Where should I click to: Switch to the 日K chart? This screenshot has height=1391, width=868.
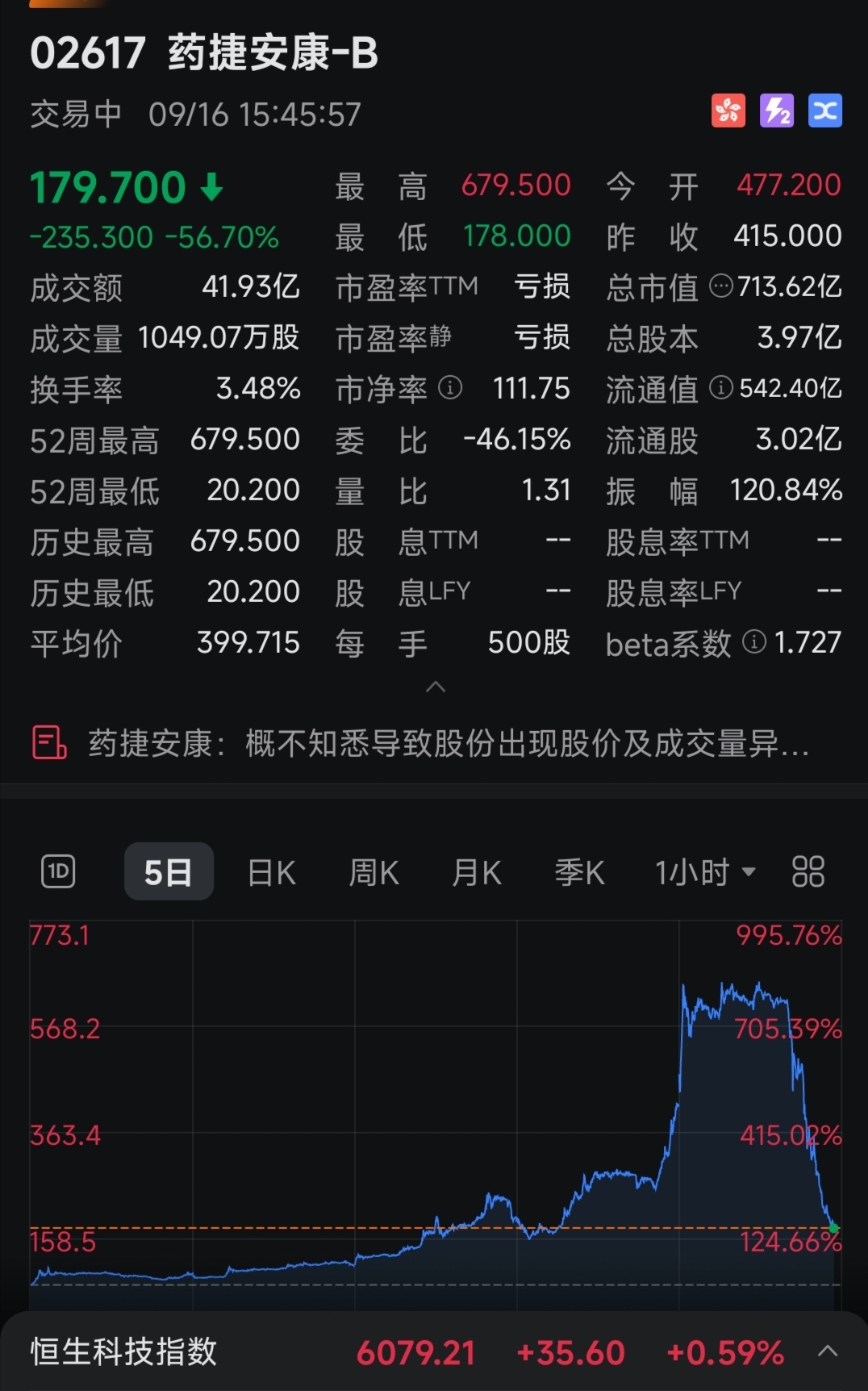272,872
